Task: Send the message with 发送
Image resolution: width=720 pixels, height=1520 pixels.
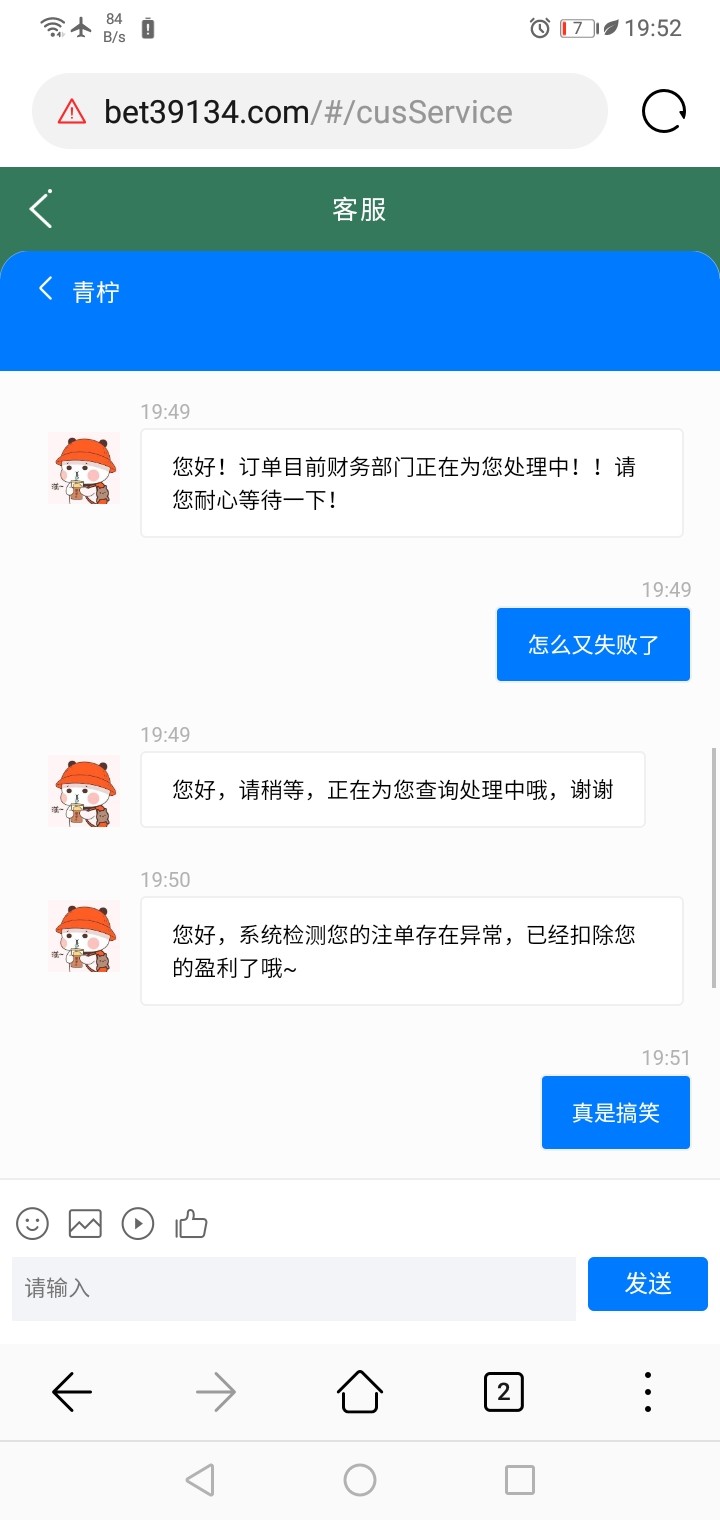Action: [x=647, y=1284]
